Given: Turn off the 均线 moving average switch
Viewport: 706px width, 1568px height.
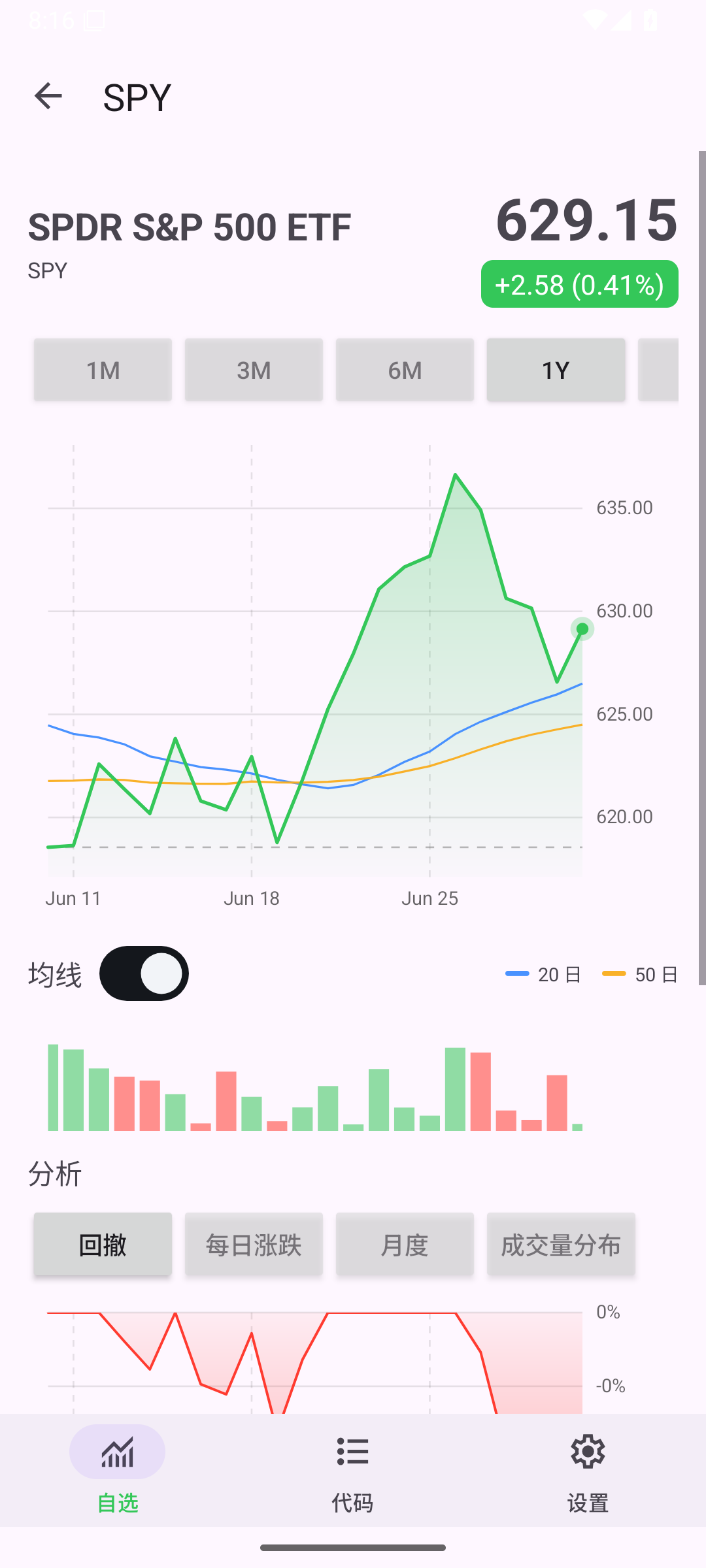Looking at the screenshot, I should [144, 973].
